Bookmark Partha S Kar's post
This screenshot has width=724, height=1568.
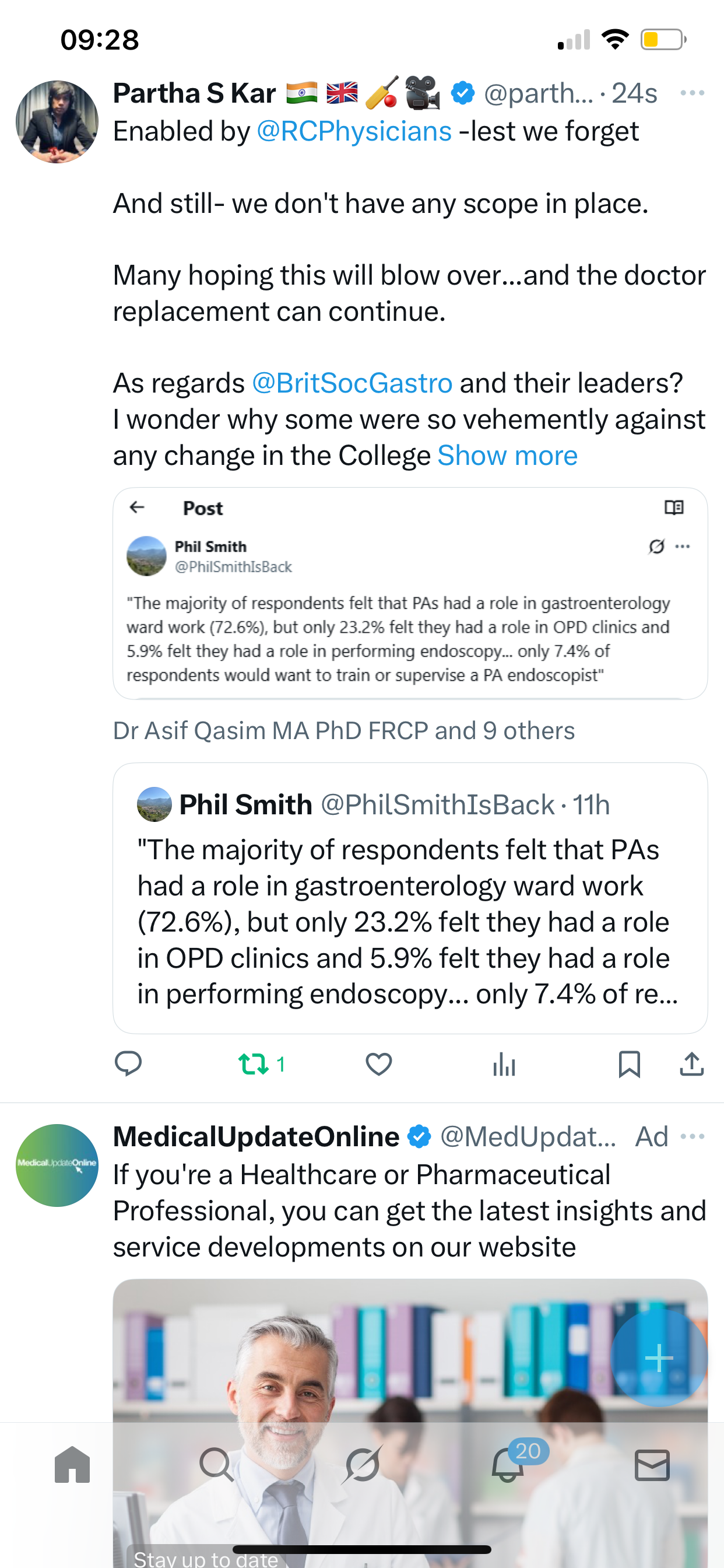click(628, 1064)
